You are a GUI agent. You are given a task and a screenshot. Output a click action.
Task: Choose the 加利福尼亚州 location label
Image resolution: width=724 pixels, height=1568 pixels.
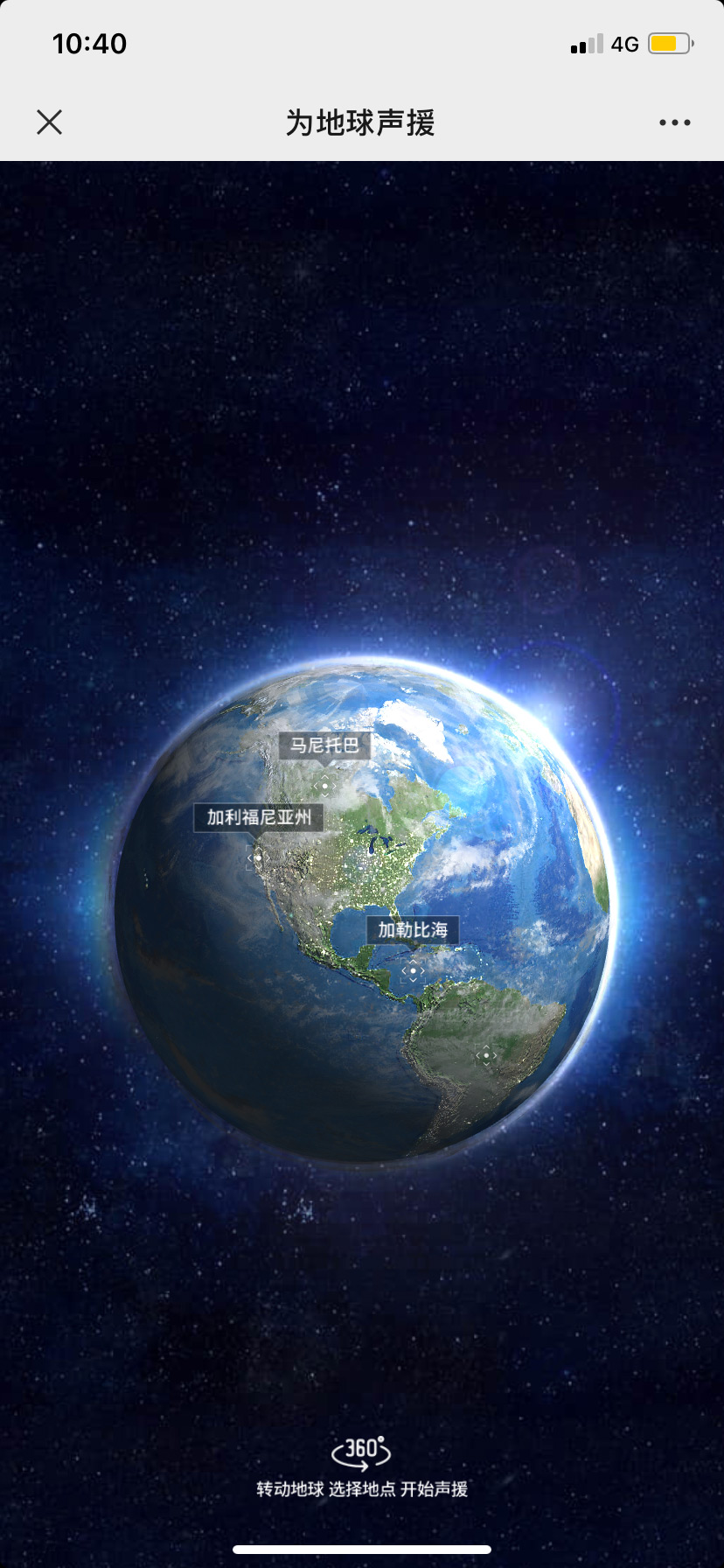coord(259,818)
